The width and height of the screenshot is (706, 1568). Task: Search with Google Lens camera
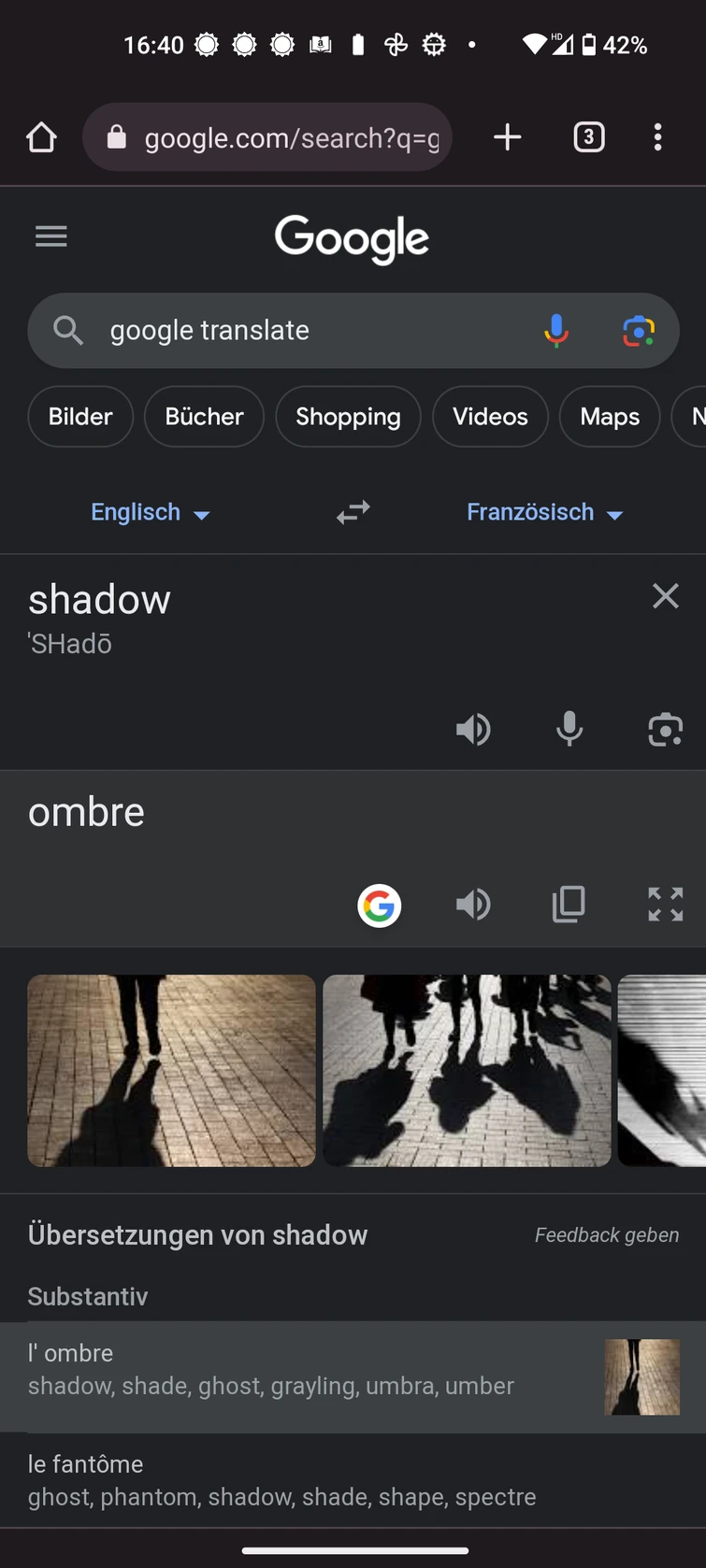pyautogui.click(x=639, y=331)
